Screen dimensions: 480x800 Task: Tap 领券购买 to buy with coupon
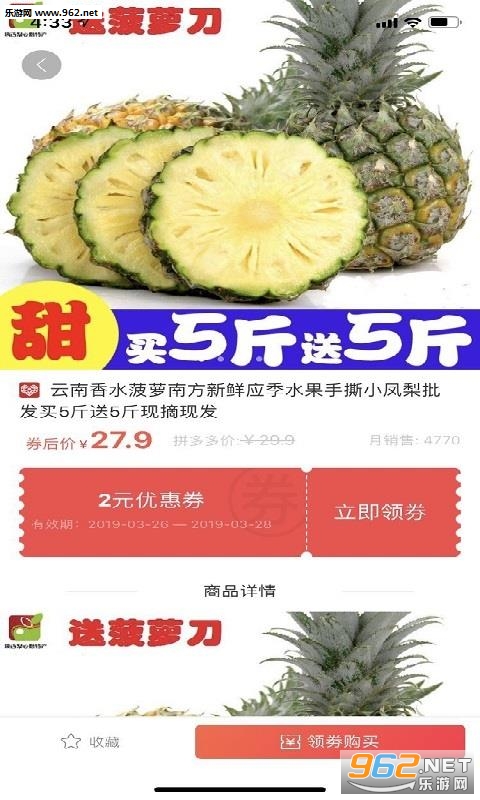(x=330, y=741)
